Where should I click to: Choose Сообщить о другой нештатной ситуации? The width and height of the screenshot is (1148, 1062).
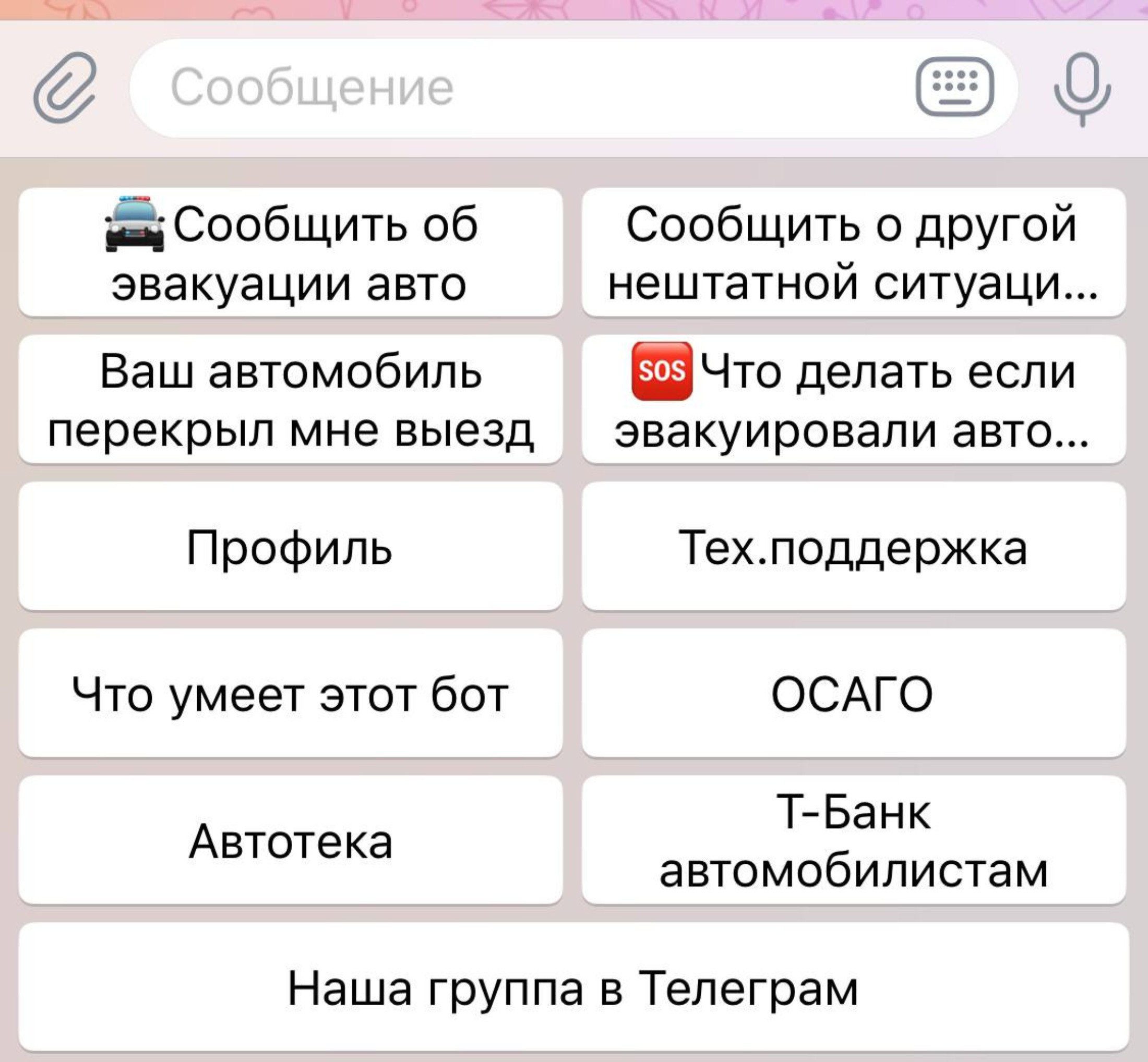coord(853,252)
